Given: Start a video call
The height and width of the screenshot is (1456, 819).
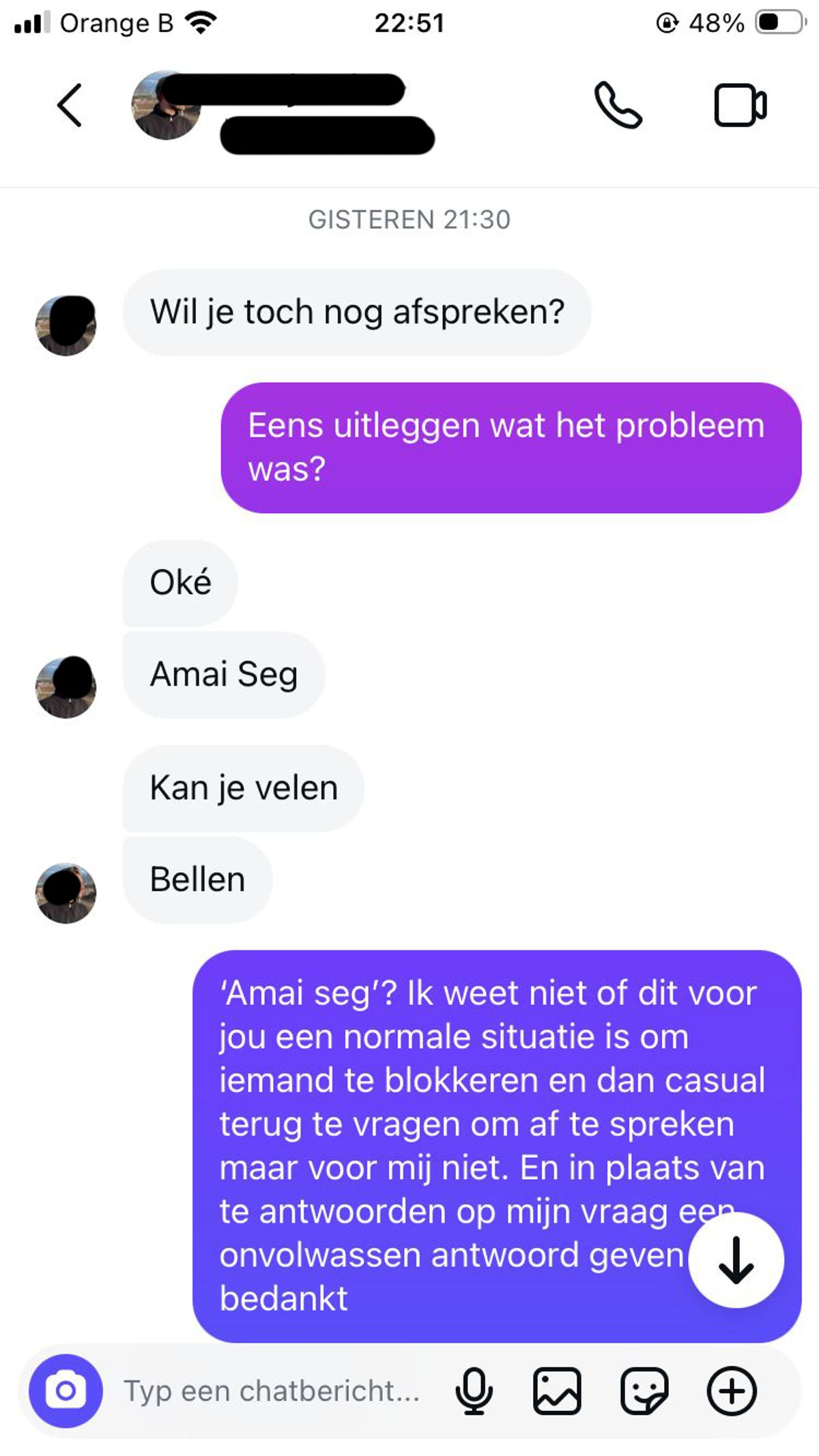Looking at the screenshot, I should point(740,106).
